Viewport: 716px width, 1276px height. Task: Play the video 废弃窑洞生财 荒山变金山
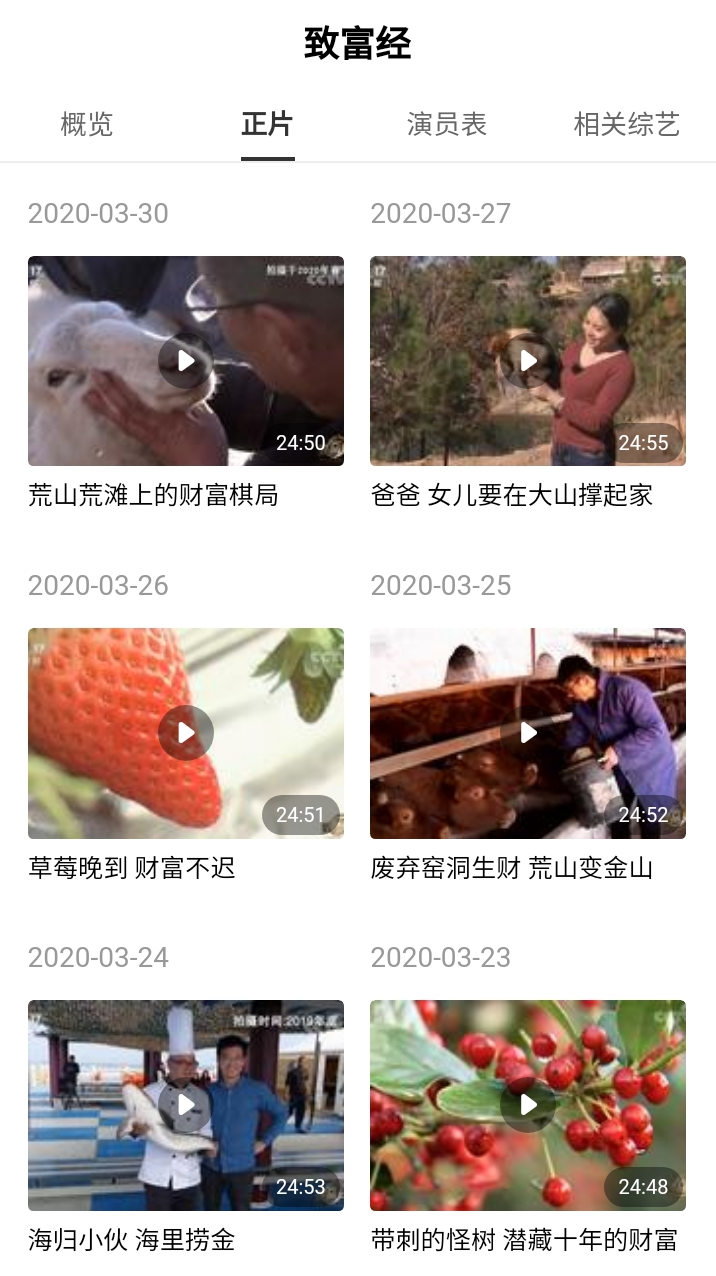click(x=528, y=733)
